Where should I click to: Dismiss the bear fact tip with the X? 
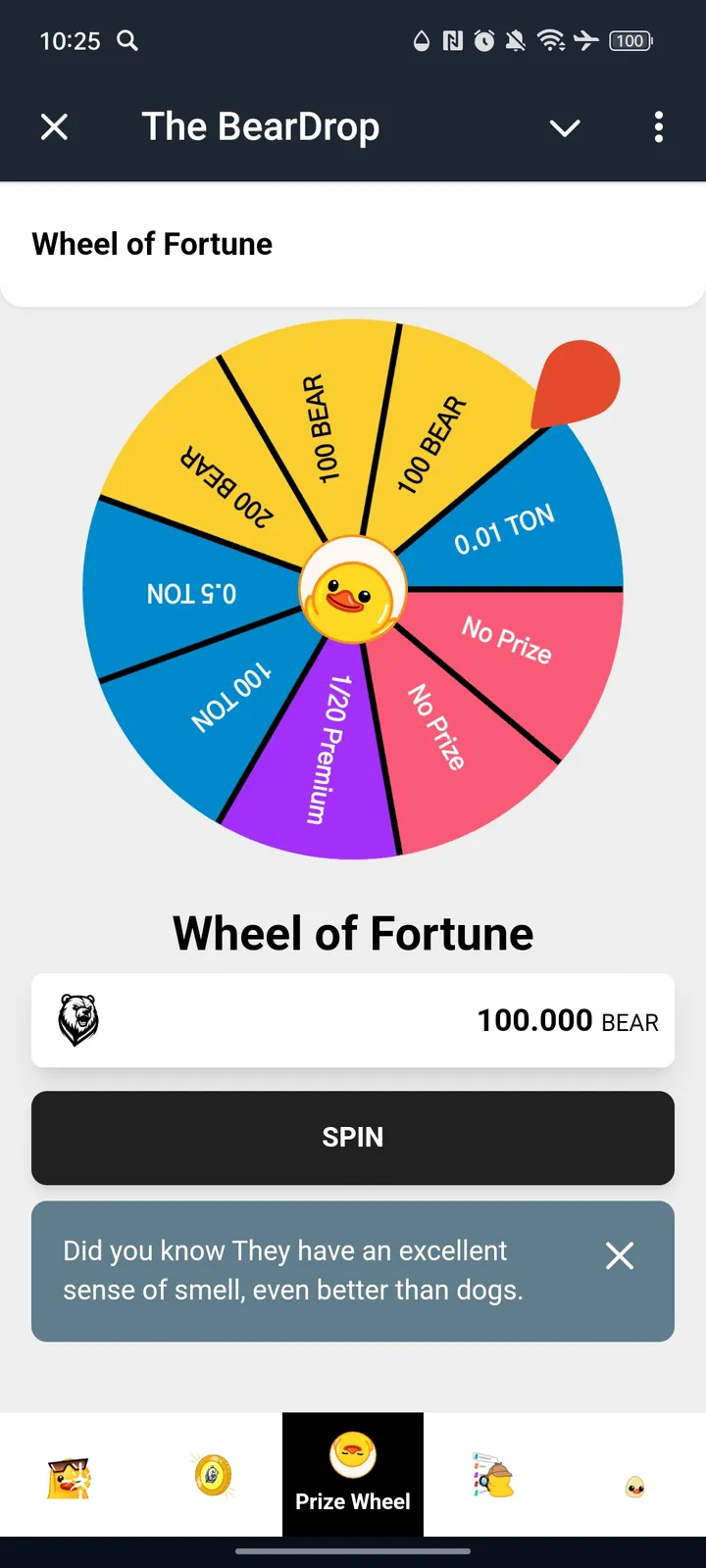[620, 1255]
